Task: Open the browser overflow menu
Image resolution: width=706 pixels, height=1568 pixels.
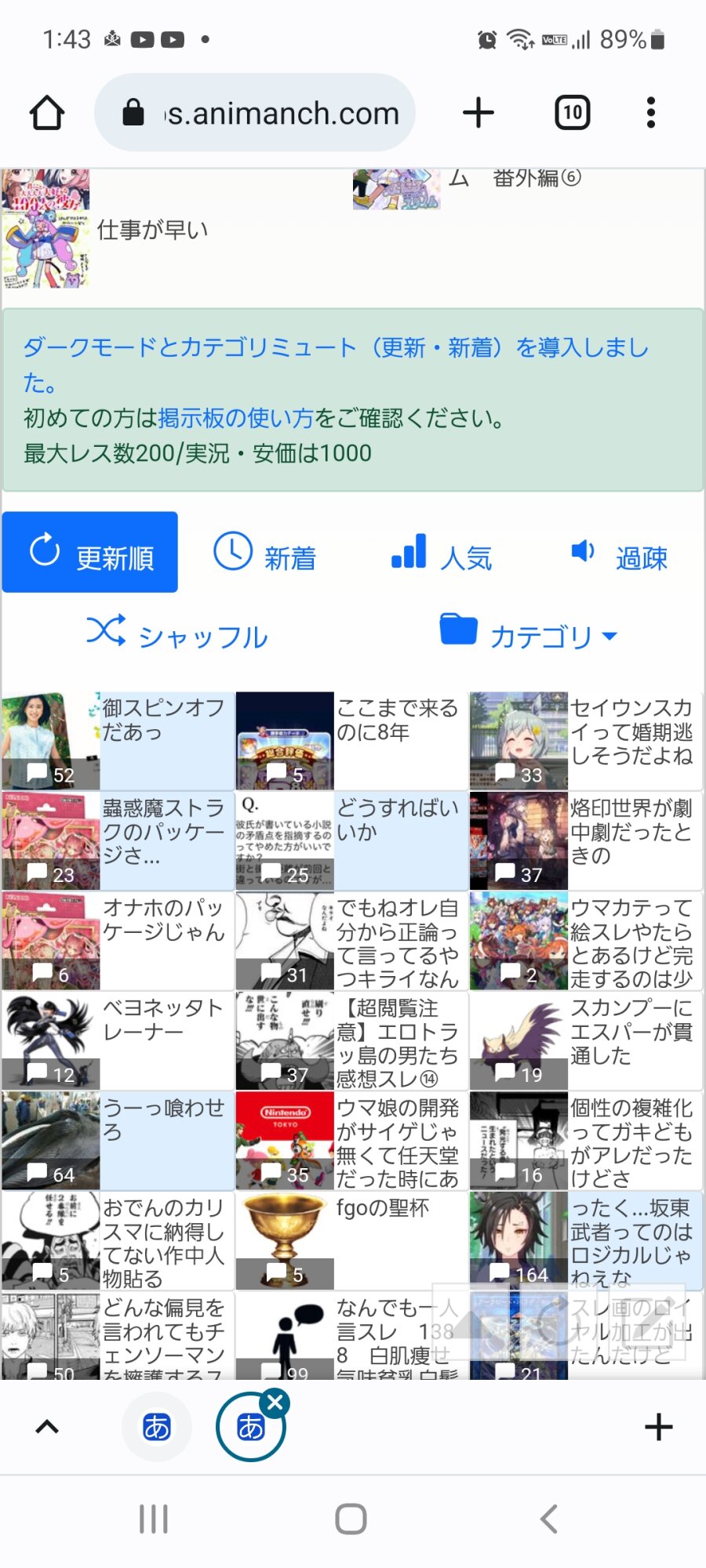Action: [x=650, y=113]
